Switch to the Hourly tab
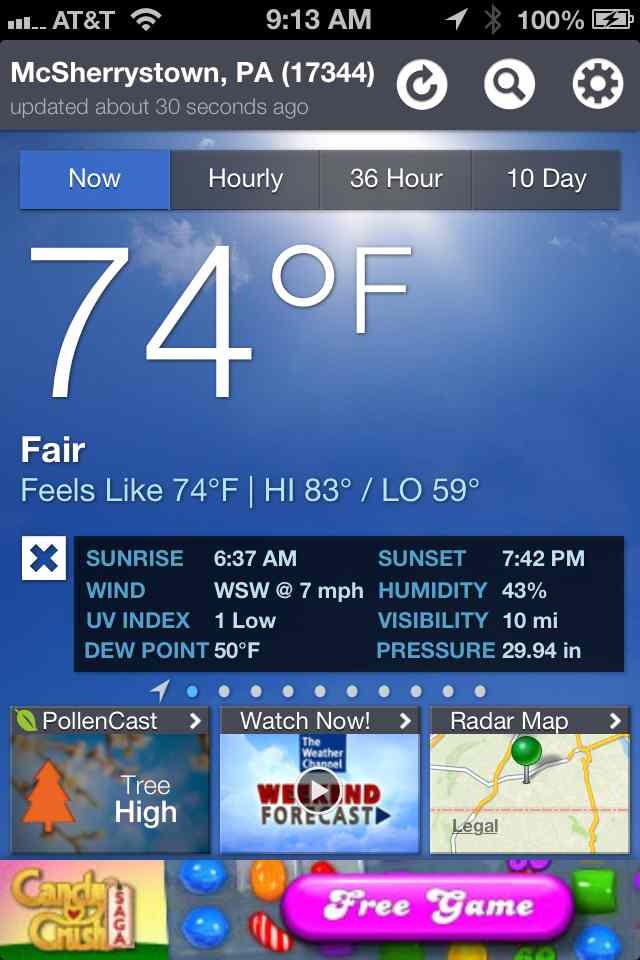Viewport: 640px width, 960px height. pyautogui.click(x=245, y=180)
